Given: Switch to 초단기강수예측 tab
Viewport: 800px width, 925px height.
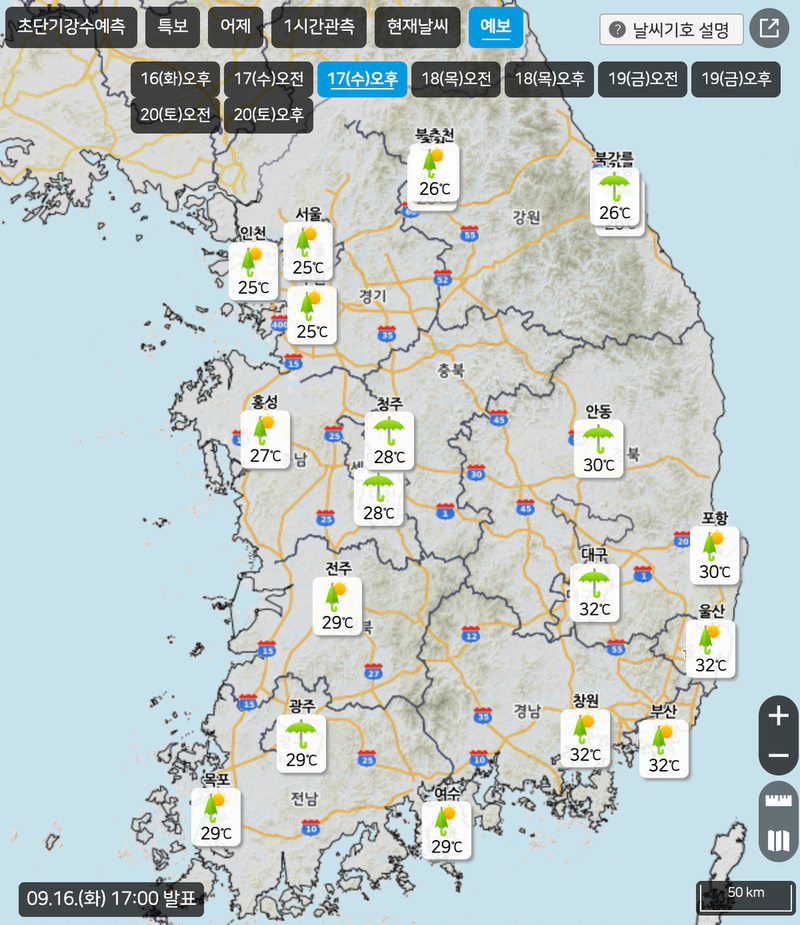Looking at the screenshot, I should tap(71, 27).
